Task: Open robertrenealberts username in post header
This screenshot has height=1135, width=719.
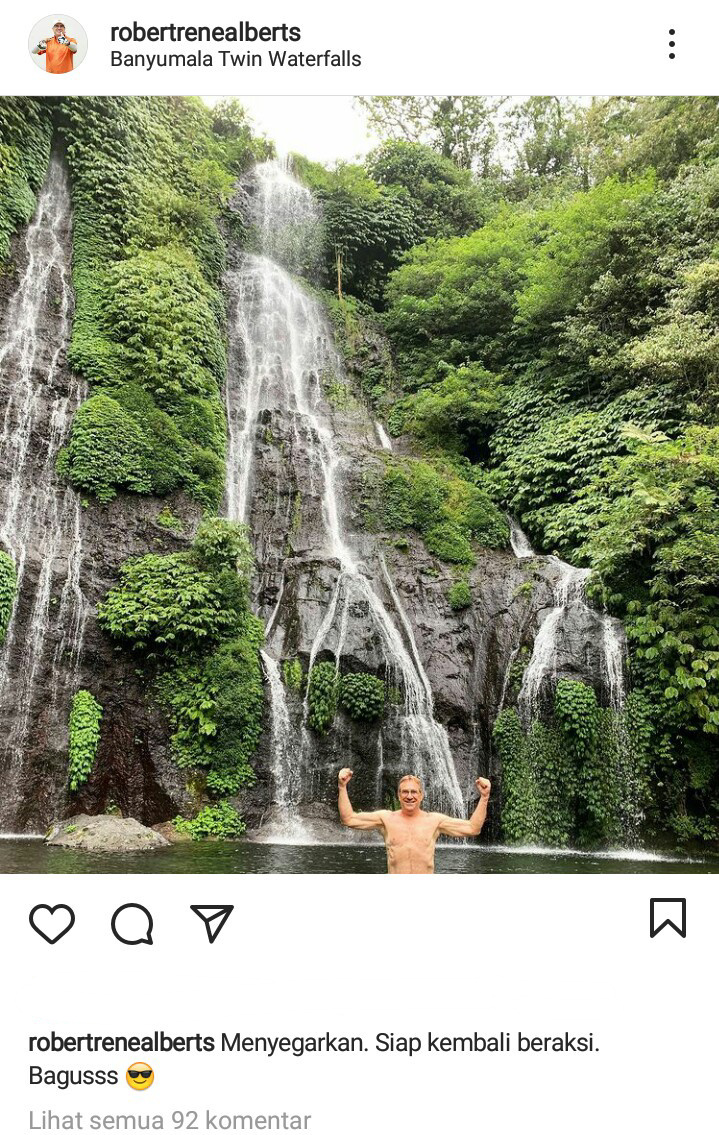Action: (205, 32)
